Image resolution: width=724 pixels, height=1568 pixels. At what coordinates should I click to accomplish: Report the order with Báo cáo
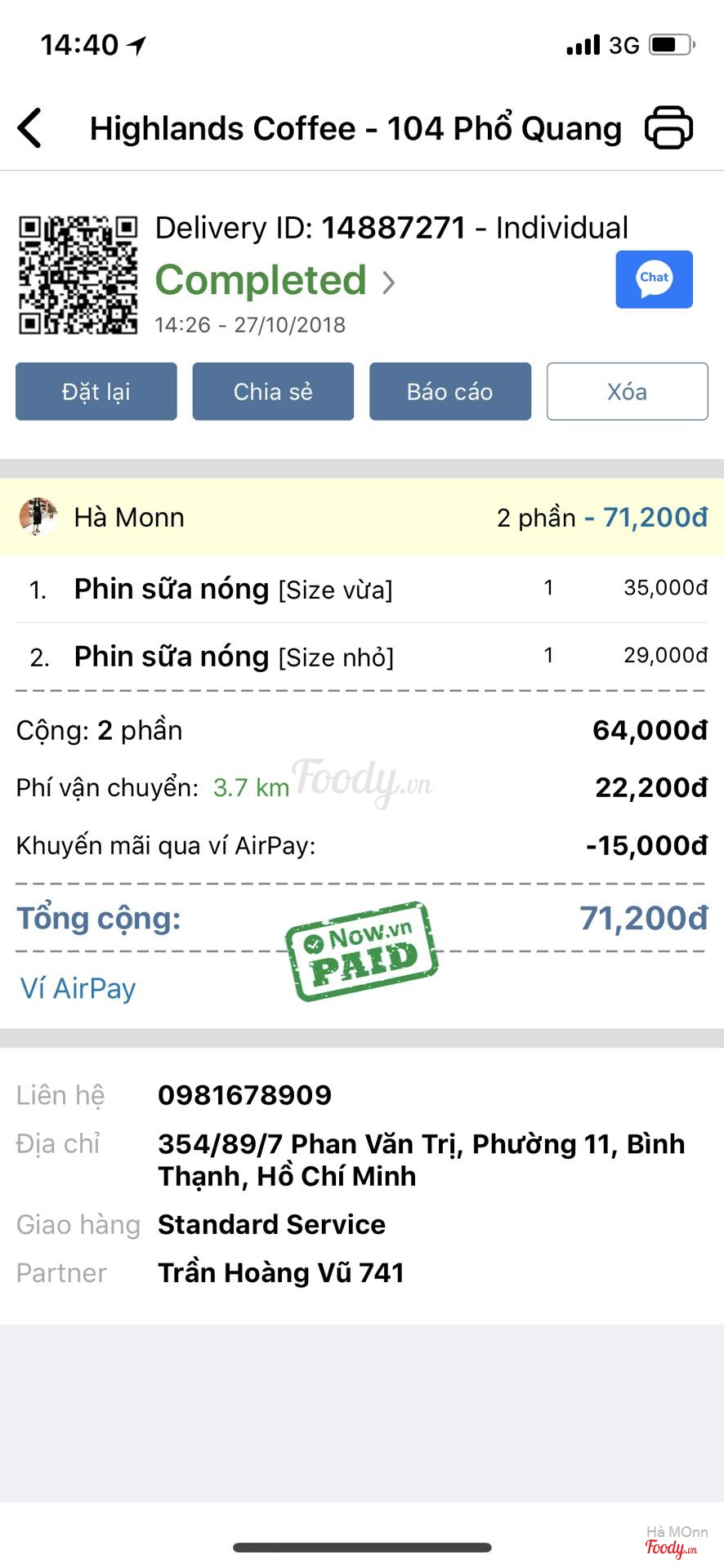click(x=450, y=392)
